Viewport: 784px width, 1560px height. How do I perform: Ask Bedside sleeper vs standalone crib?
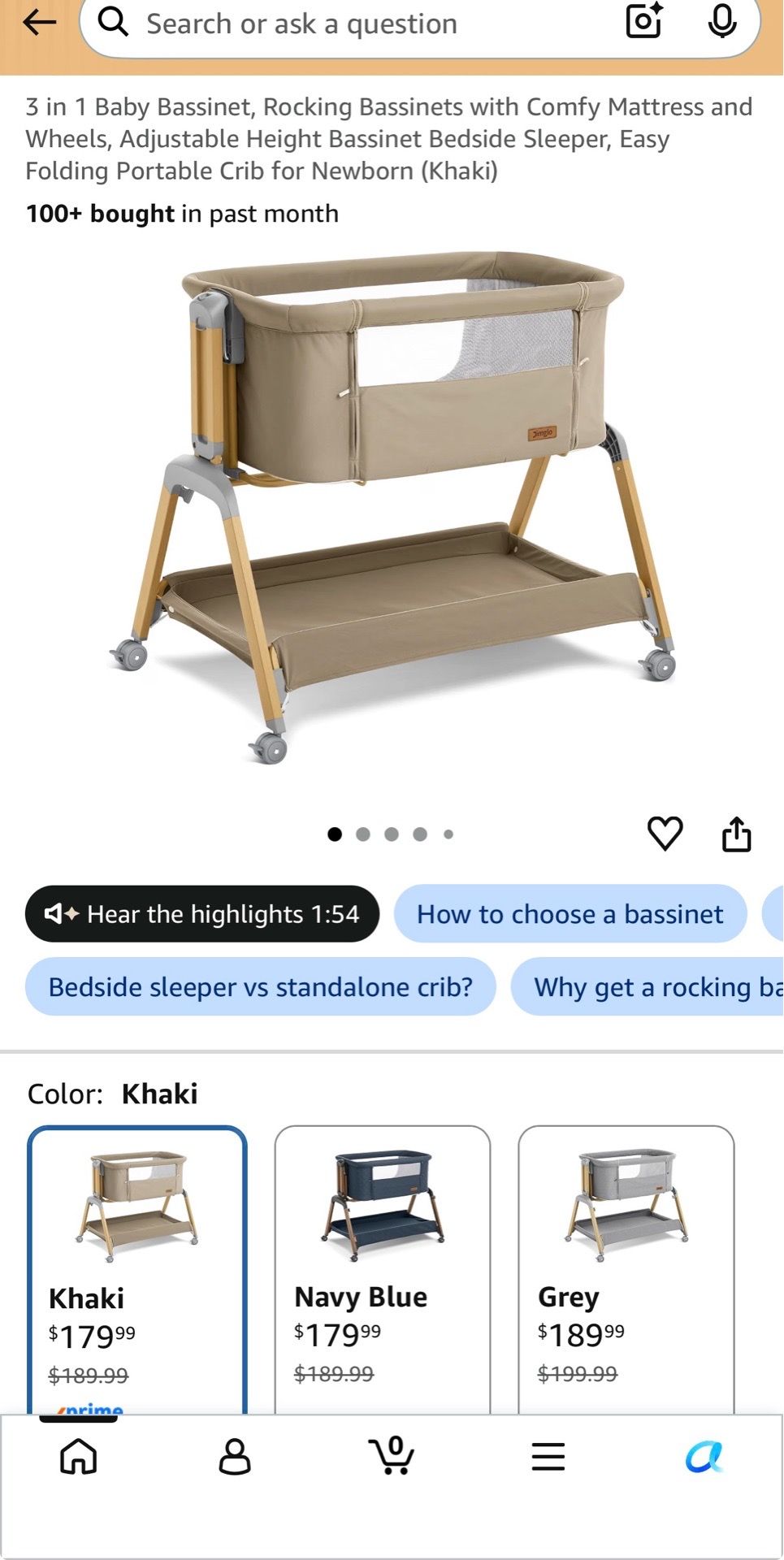(261, 986)
